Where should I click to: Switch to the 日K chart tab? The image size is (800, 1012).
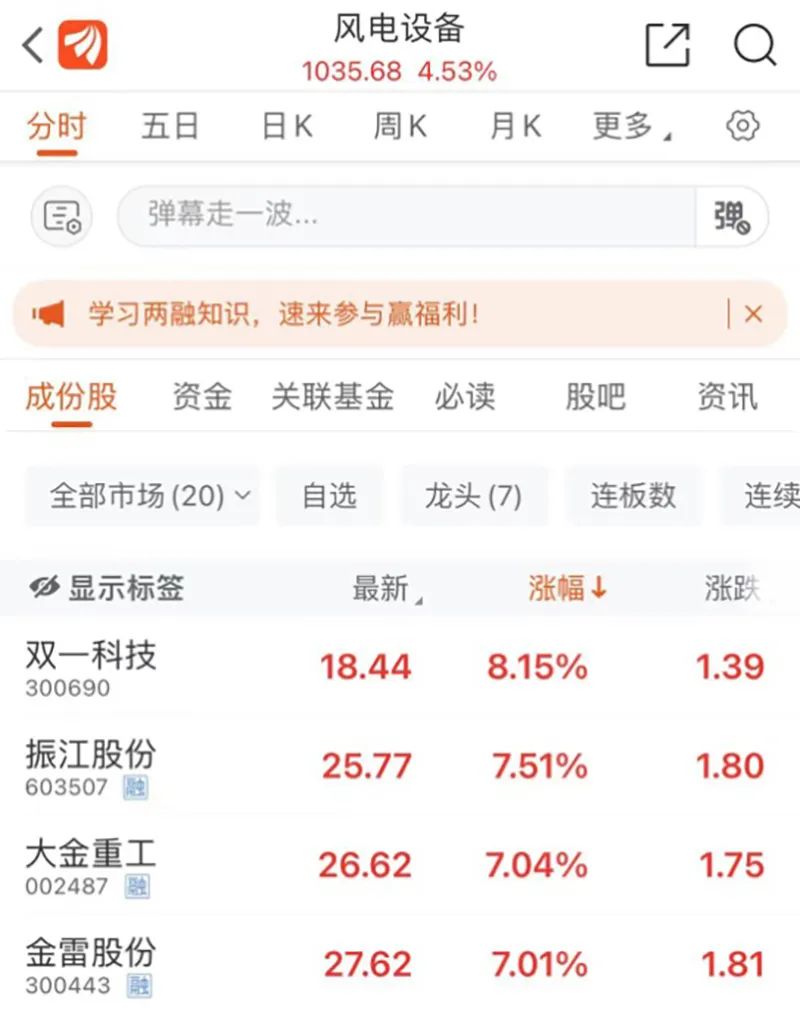(x=287, y=127)
